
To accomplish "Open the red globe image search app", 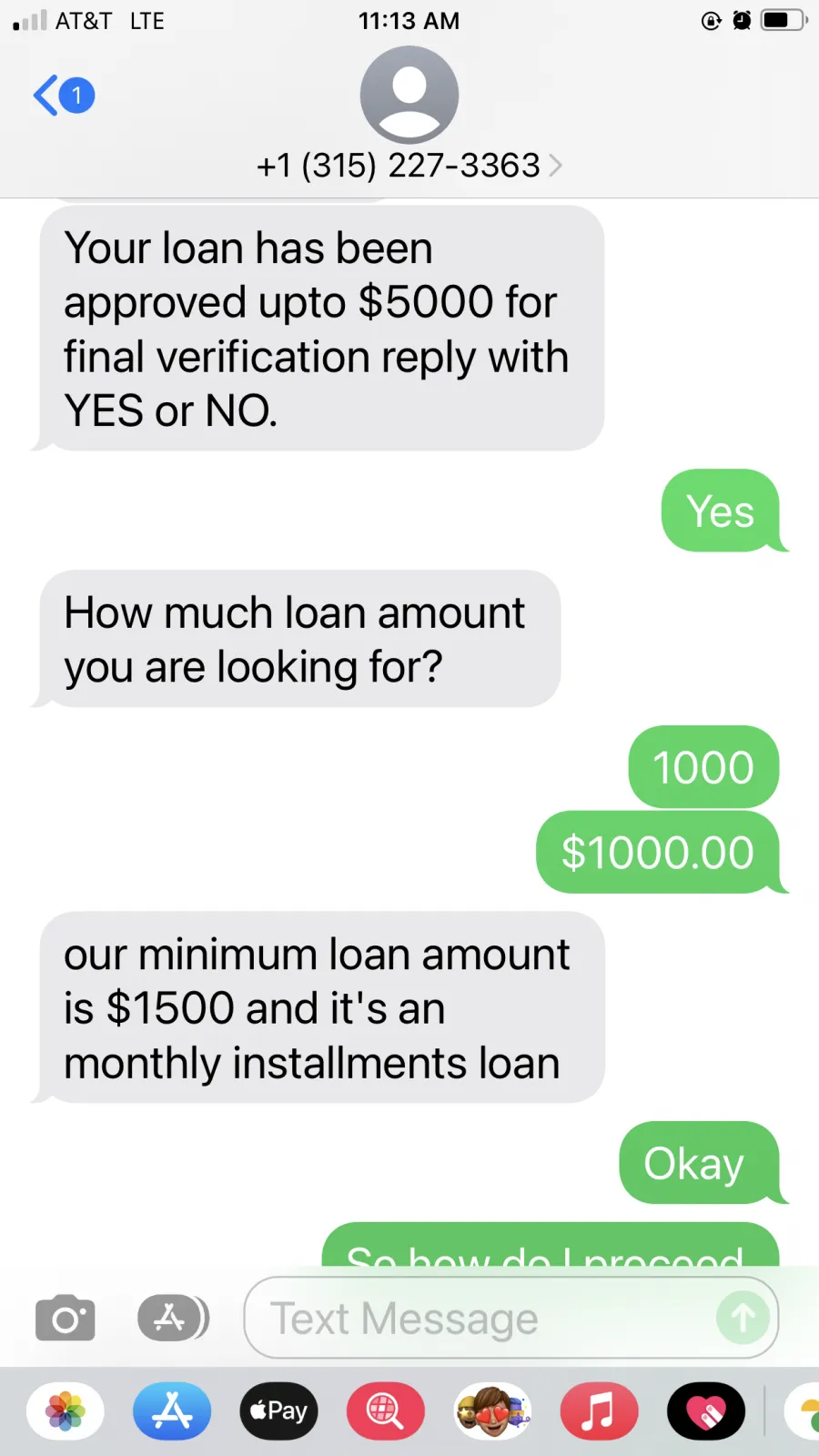I will (386, 1411).
